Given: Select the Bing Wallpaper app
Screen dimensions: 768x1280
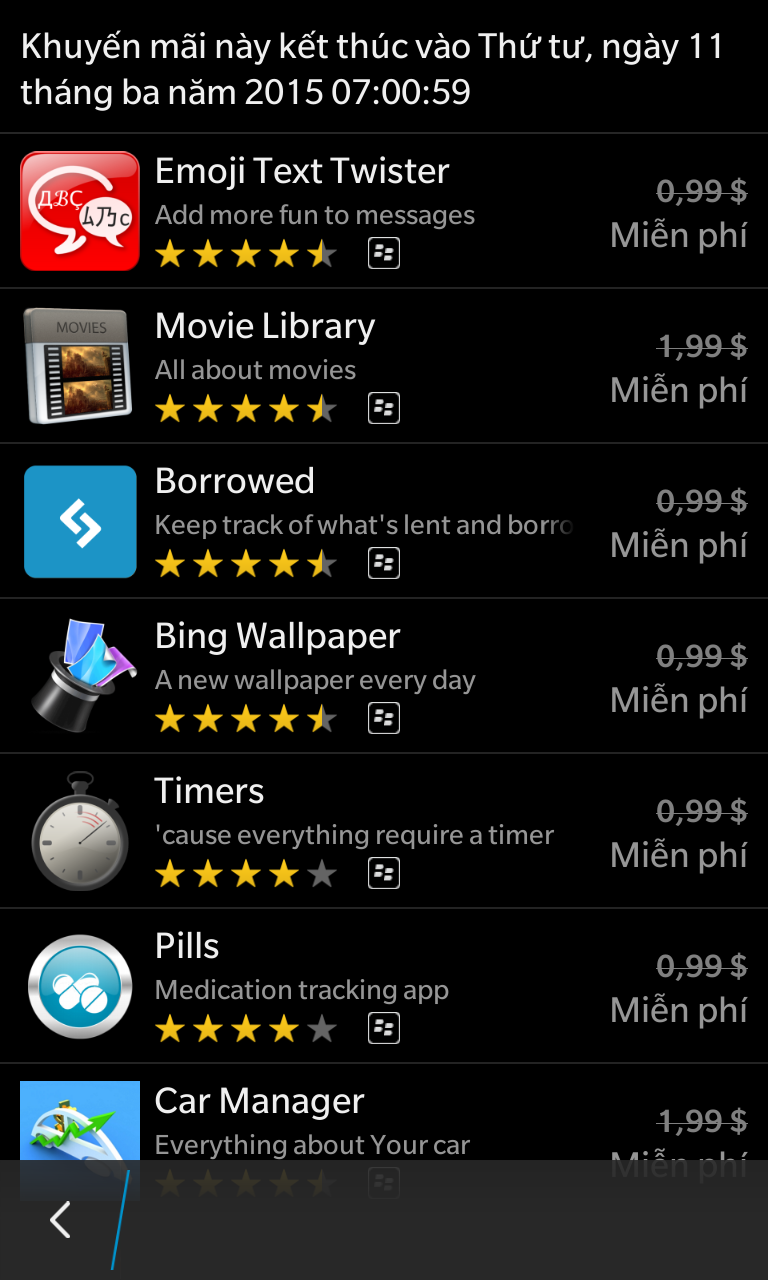Looking at the screenshot, I should pyautogui.click(x=384, y=676).
